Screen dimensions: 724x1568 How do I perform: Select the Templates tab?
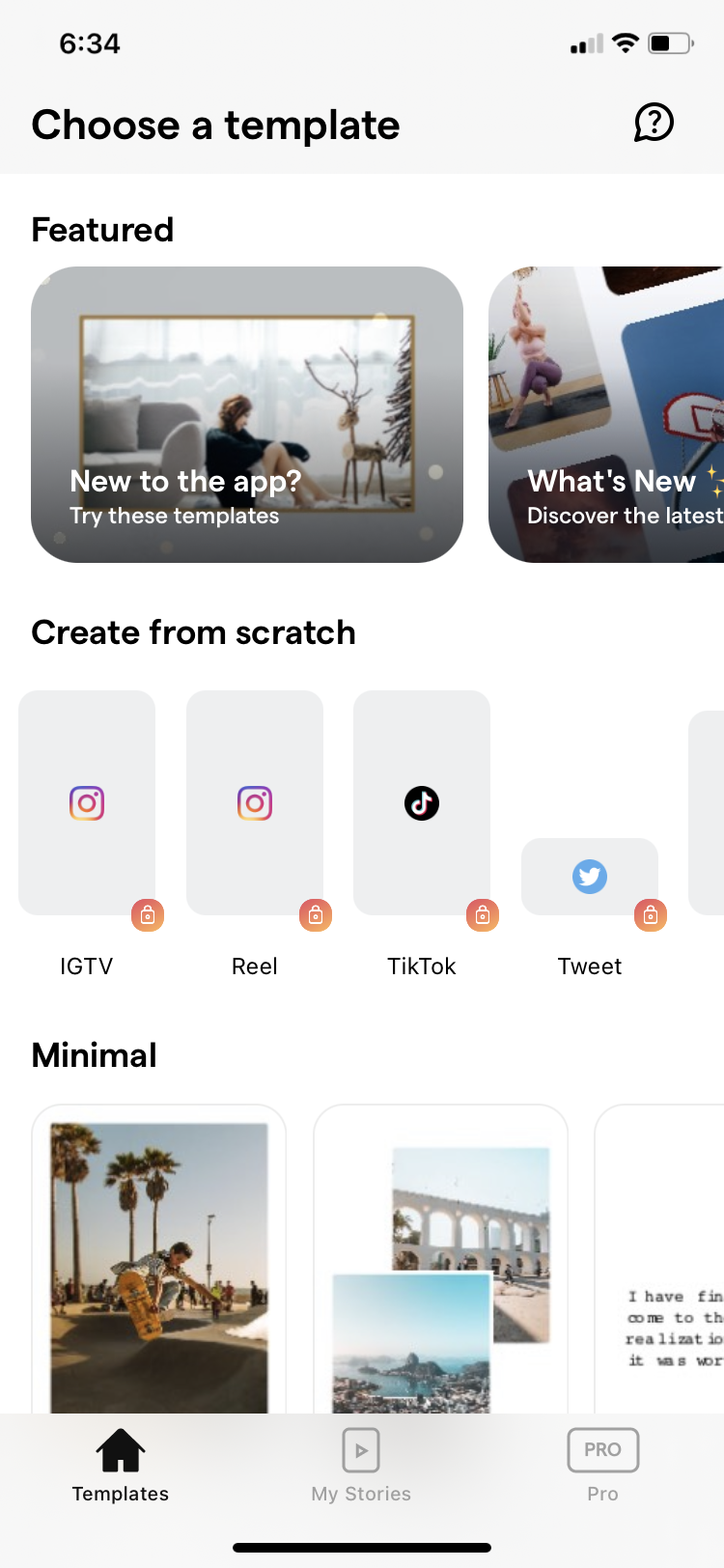pos(121,1466)
